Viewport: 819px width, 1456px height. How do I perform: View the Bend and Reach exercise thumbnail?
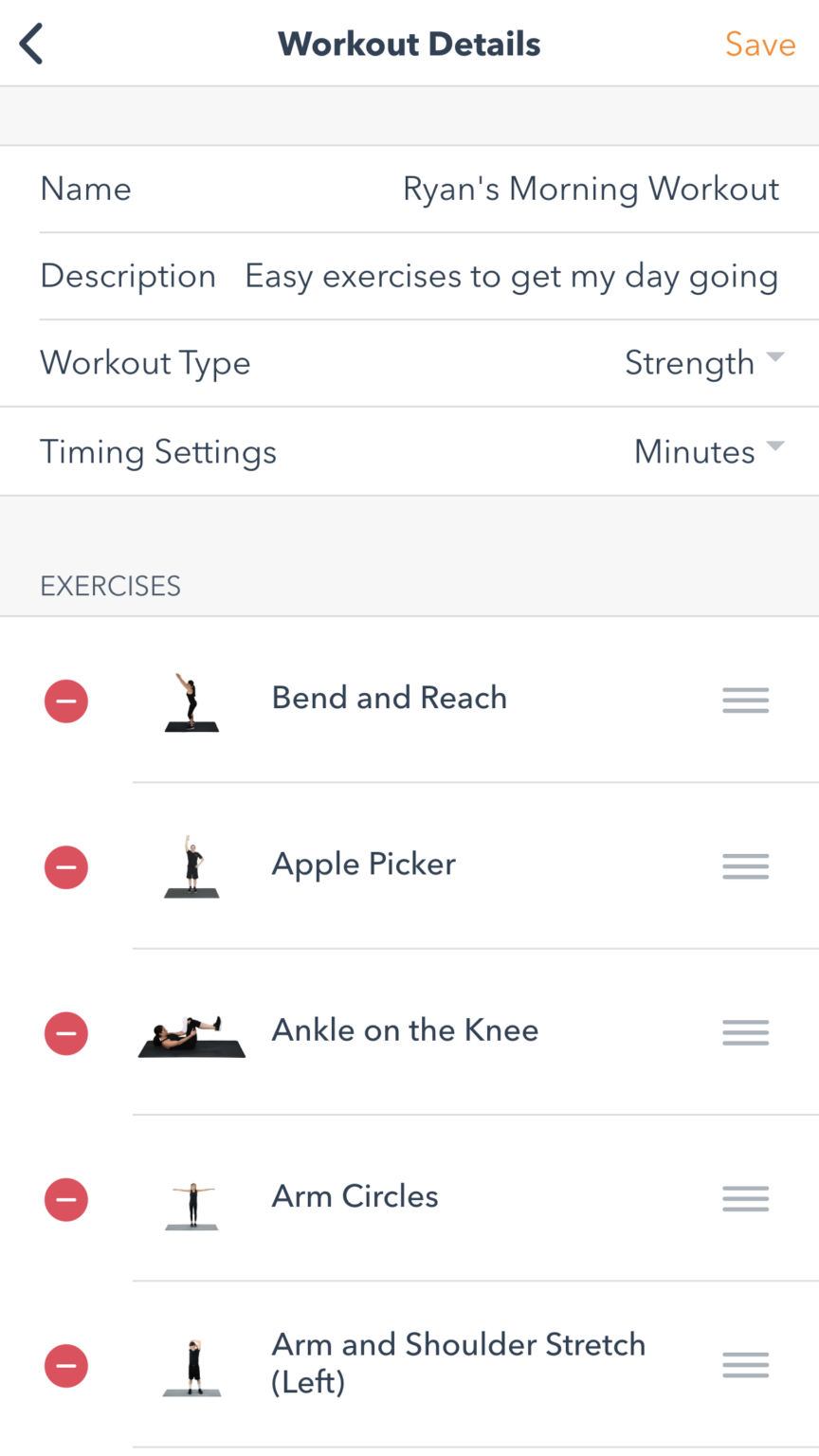coord(191,701)
